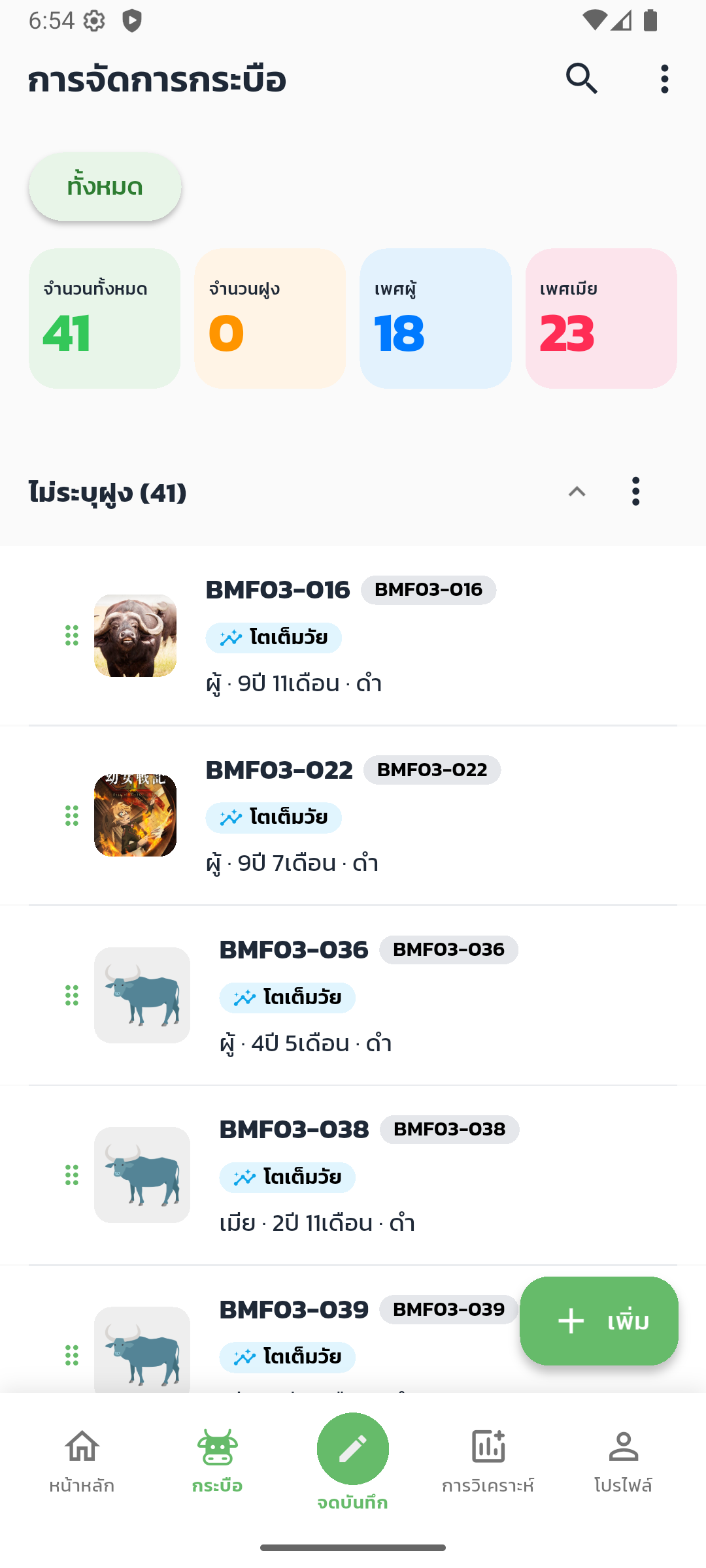Image resolution: width=706 pixels, height=1568 pixels.
Task: Tap the เพศเมีย pink stat showing 23
Action: pos(600,316)
